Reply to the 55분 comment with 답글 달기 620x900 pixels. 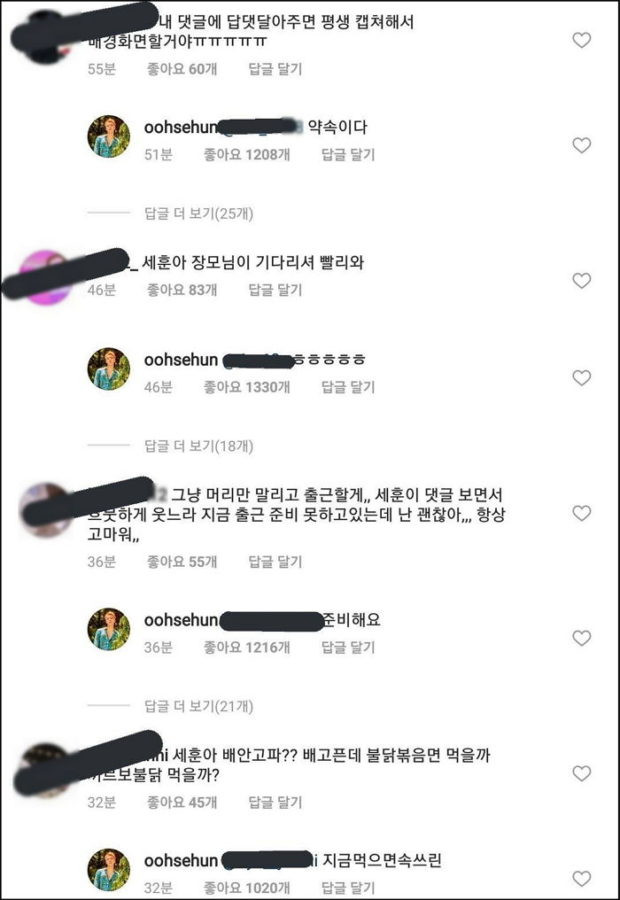pyautogui.click(x=274, y=69)
